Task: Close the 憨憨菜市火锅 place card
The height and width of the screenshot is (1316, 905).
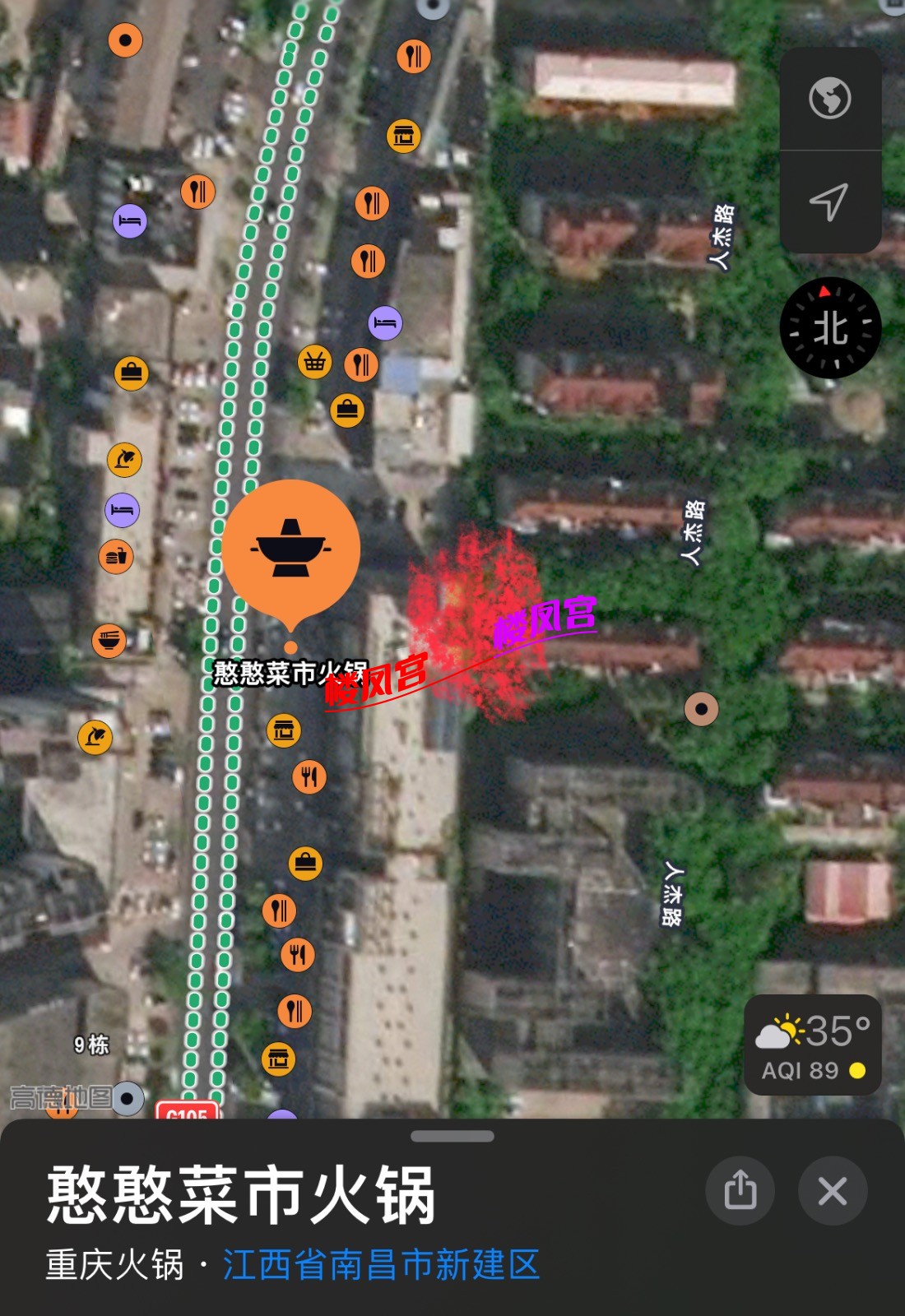Action: point(833,1190)
